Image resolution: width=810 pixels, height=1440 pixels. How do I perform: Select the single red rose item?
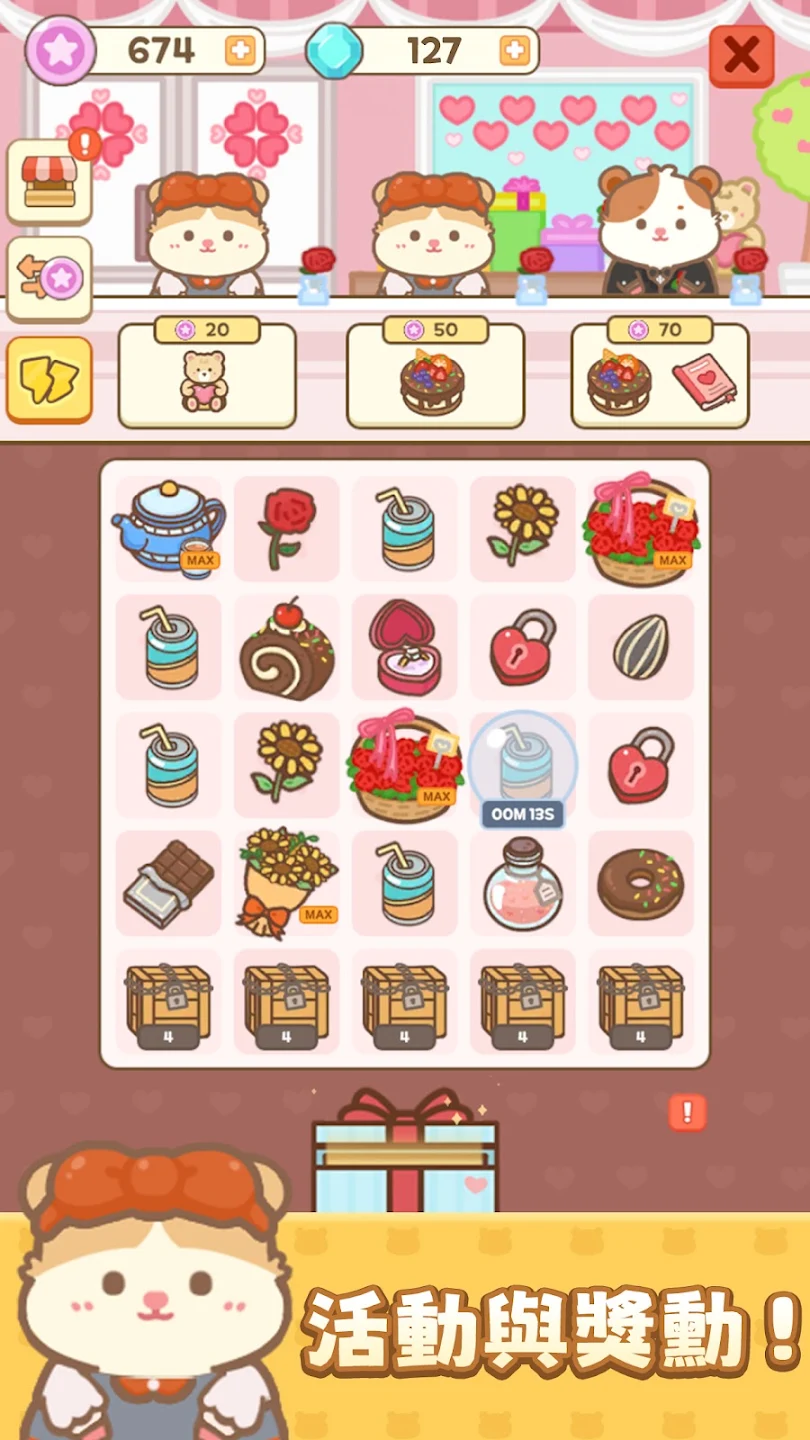(286, 528)
